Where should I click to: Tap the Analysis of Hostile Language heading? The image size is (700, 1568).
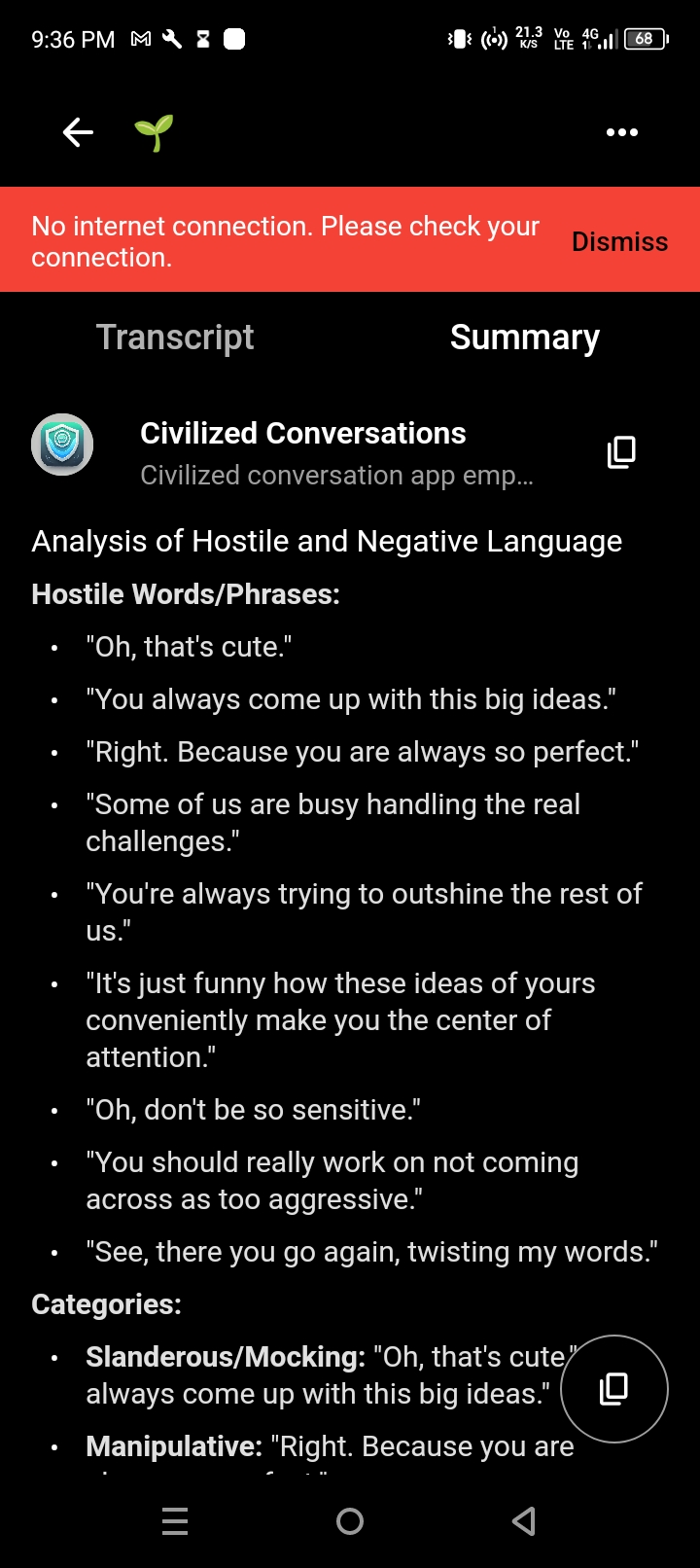pyautogui.click(x=327, y=541)
